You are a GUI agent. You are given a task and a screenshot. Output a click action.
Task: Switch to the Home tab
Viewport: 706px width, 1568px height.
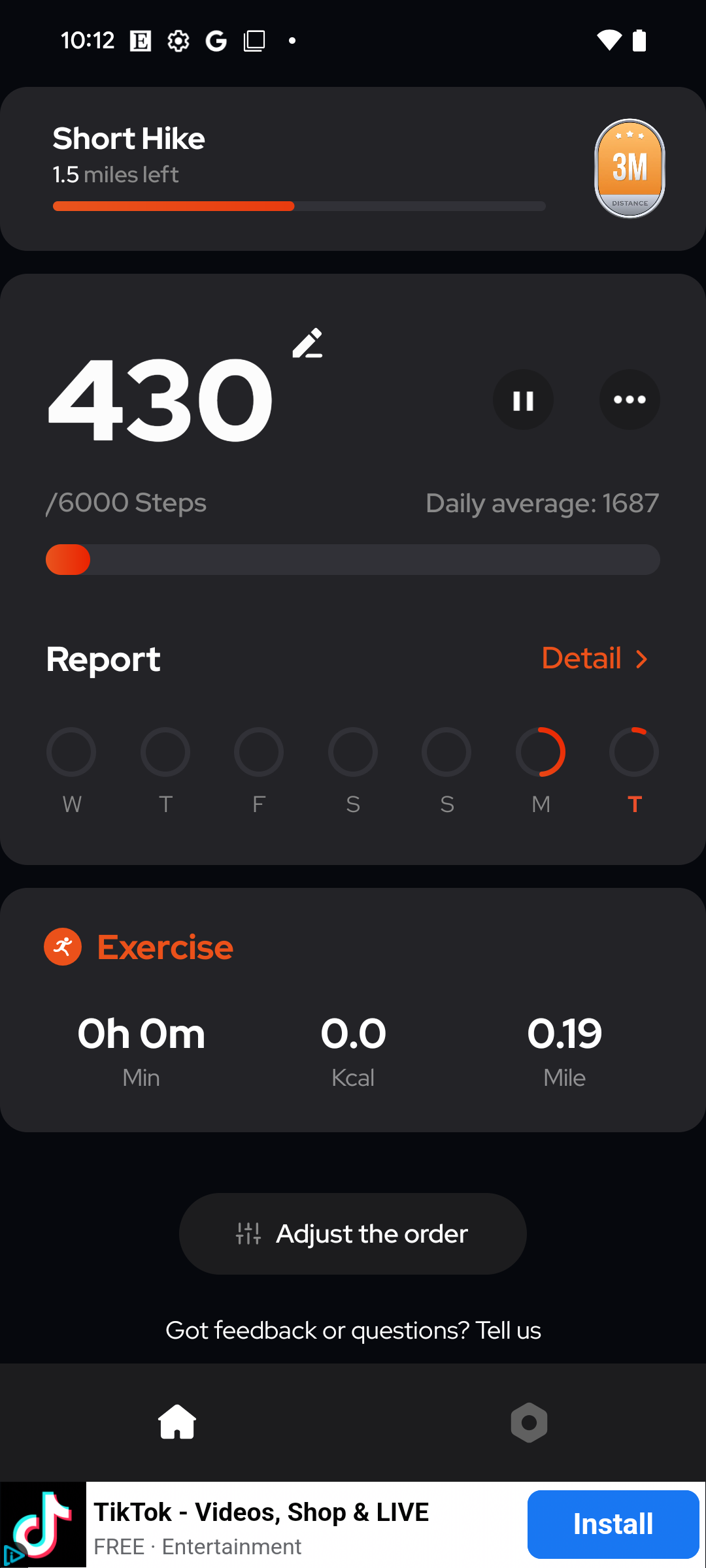tap(177, 1422)
